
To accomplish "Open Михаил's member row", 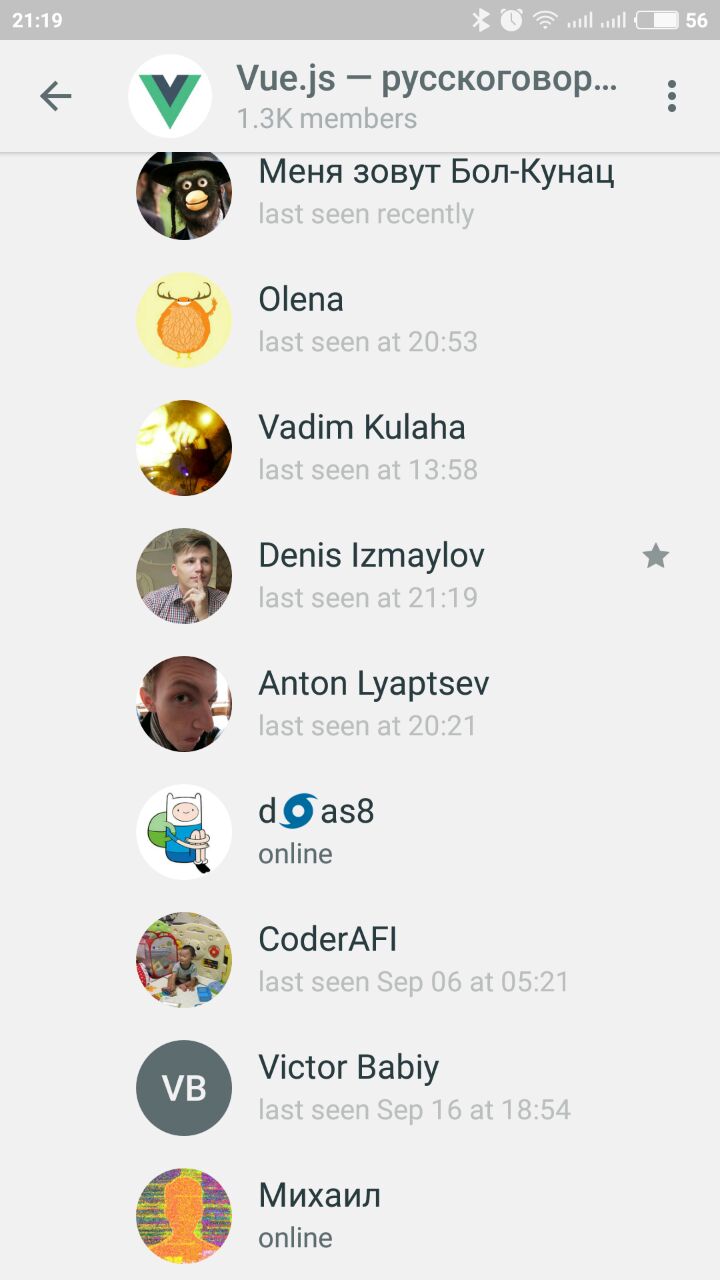I will (x=400, y=1216).
